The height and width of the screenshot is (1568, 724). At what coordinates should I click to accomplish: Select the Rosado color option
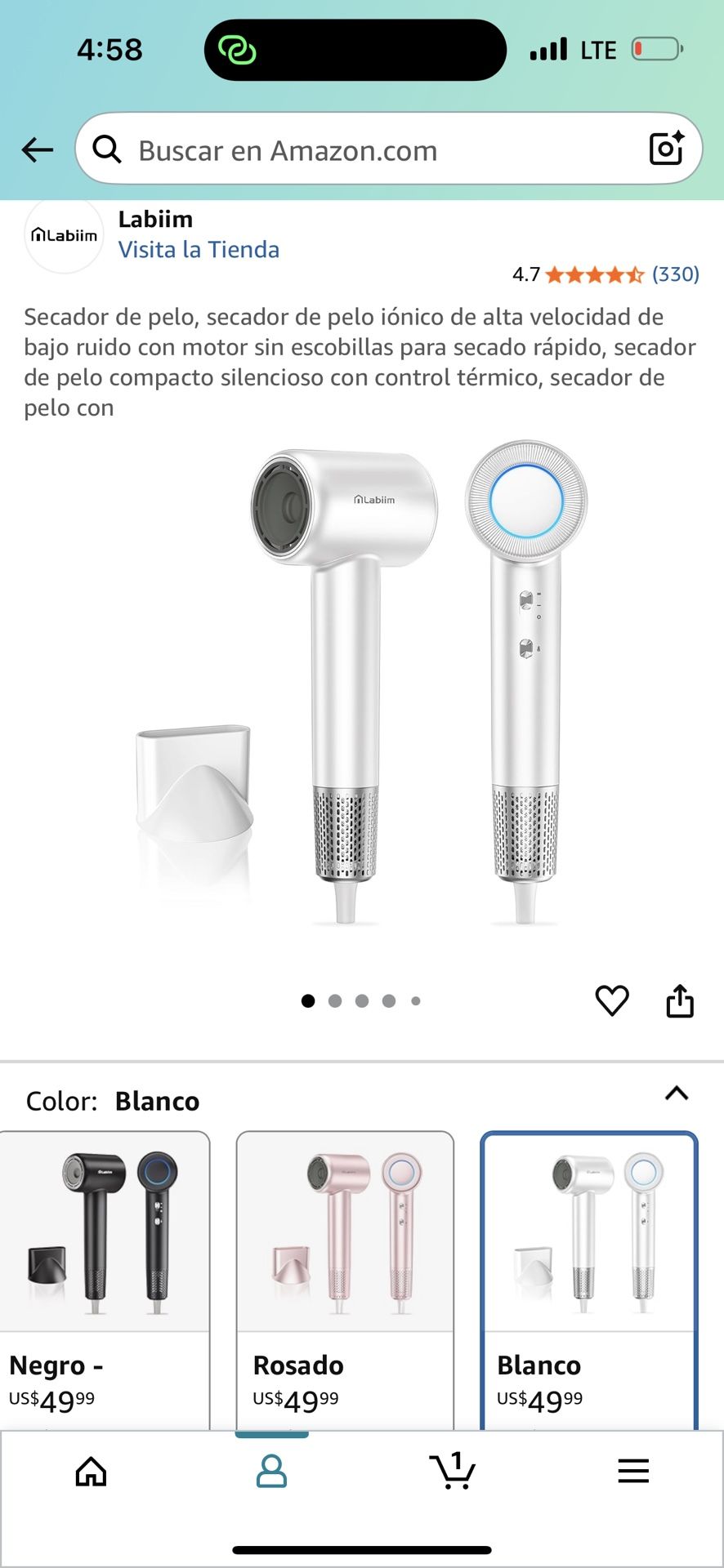click(345, 1280)
